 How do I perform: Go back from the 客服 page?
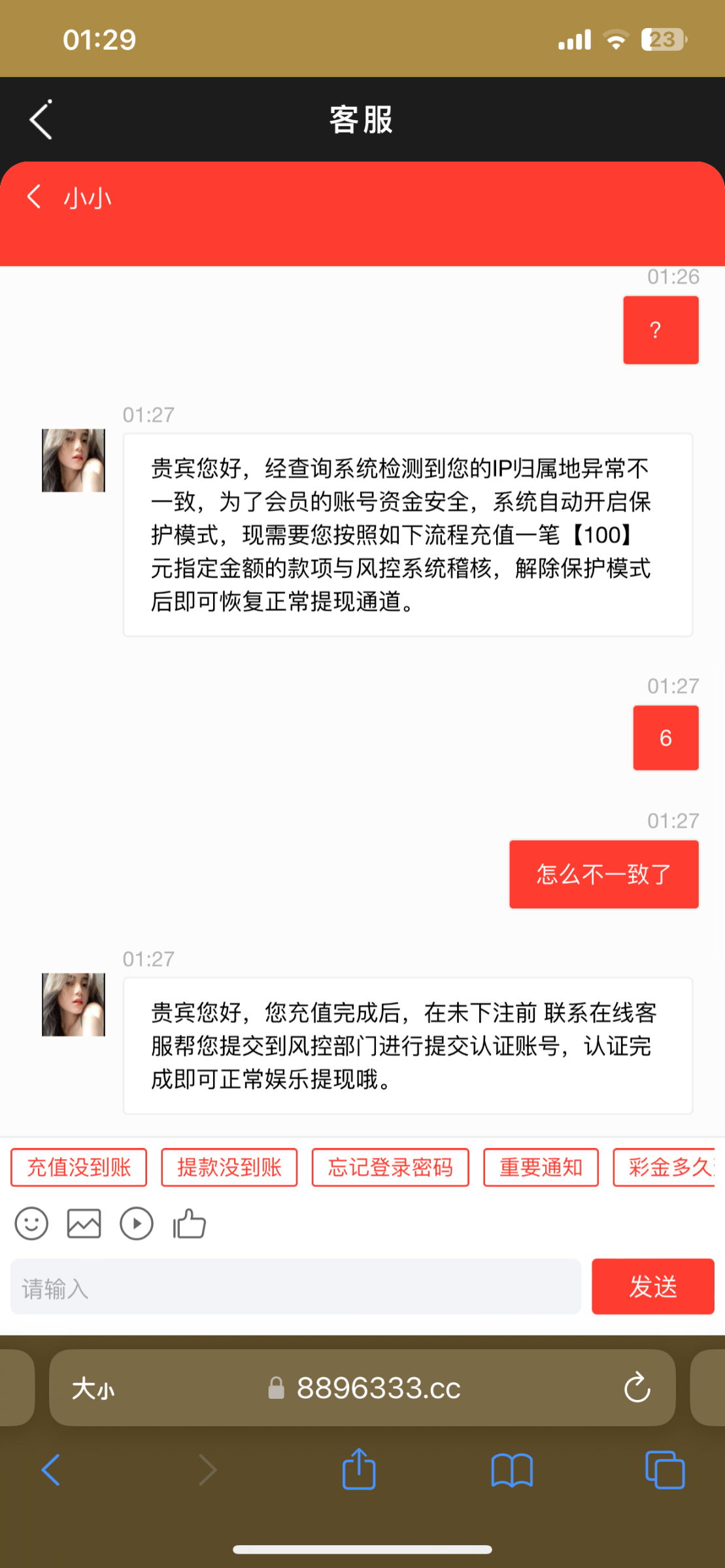tap(41, 120)
